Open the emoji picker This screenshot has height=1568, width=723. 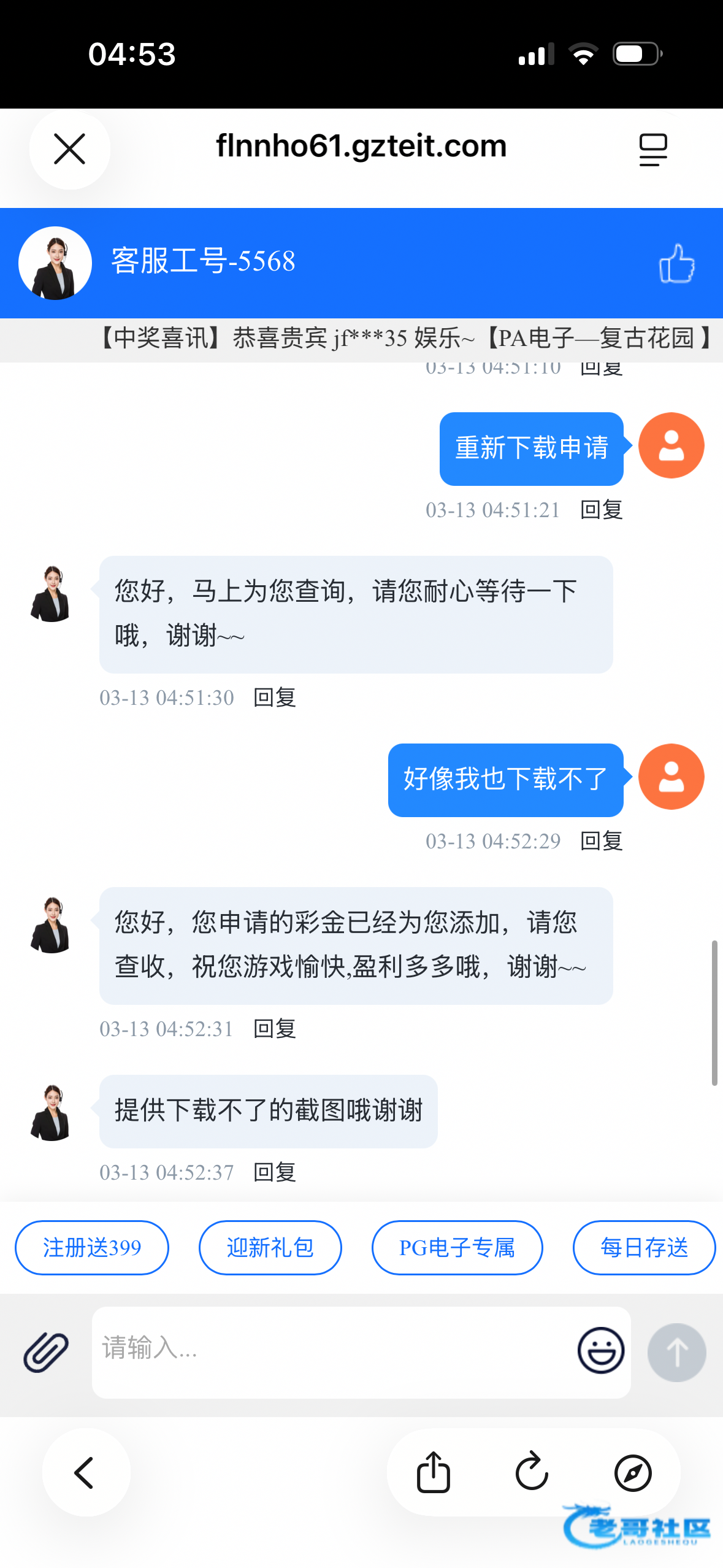coord(601,1351)
